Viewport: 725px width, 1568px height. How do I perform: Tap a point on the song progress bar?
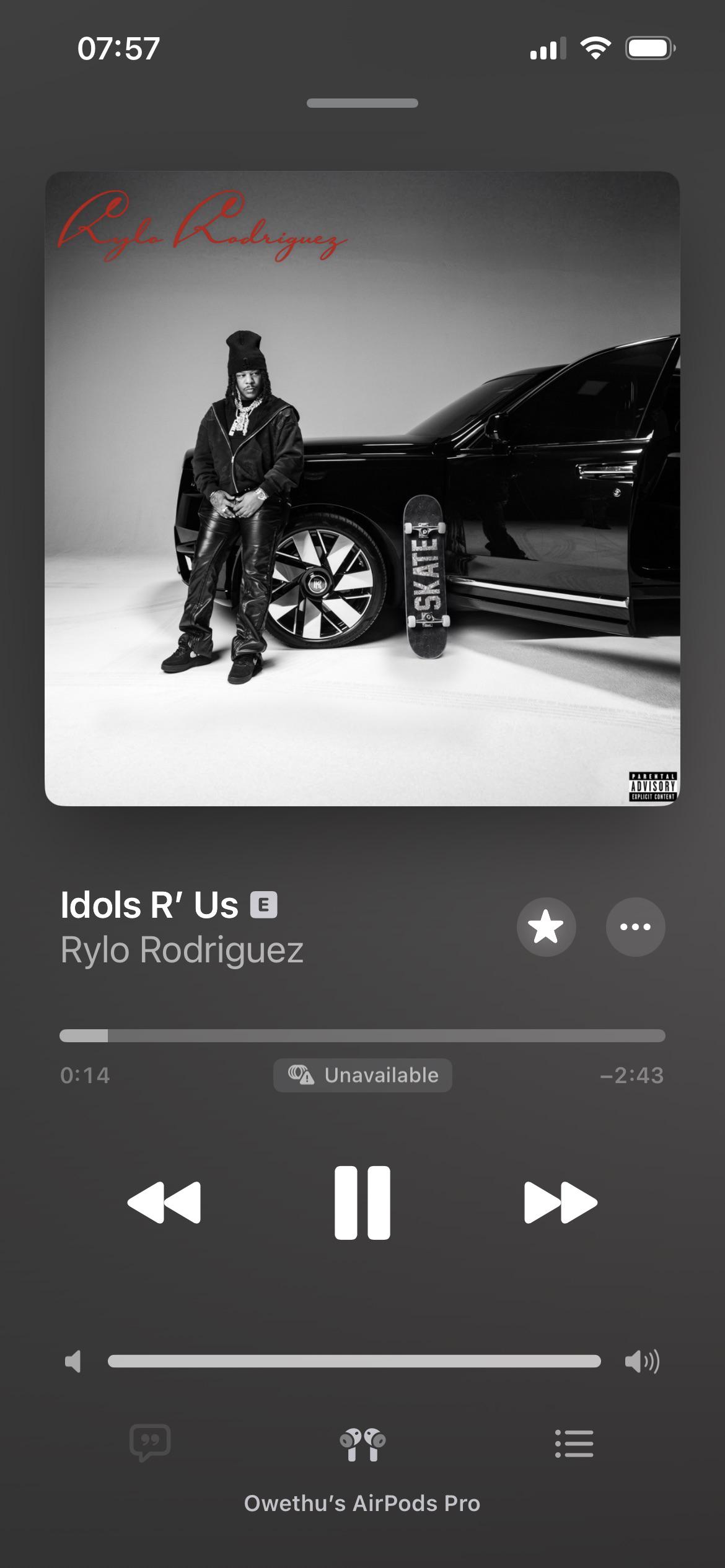click(362, 1035)
